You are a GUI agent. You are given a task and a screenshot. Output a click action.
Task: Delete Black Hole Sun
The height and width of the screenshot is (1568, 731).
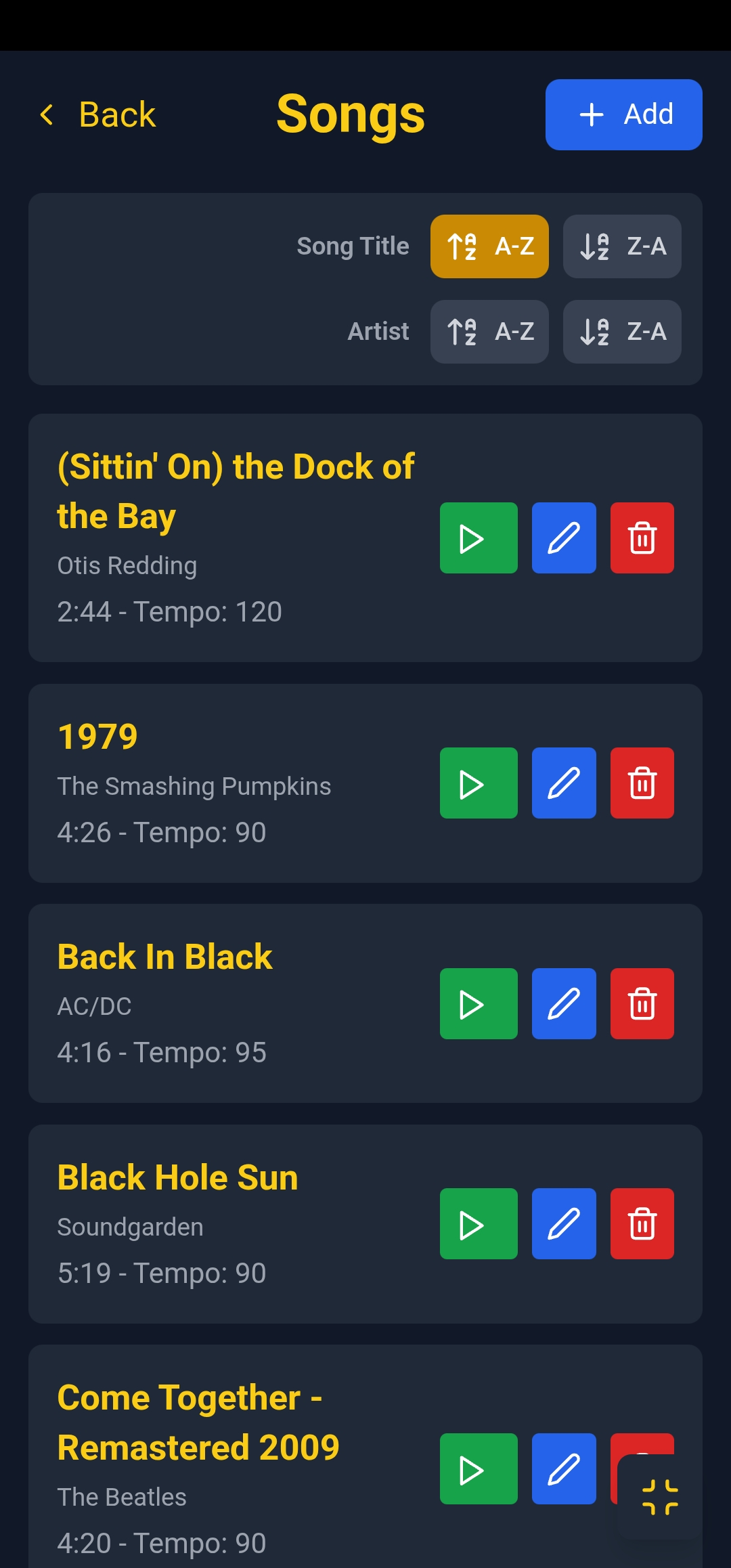click(642, 1223)
